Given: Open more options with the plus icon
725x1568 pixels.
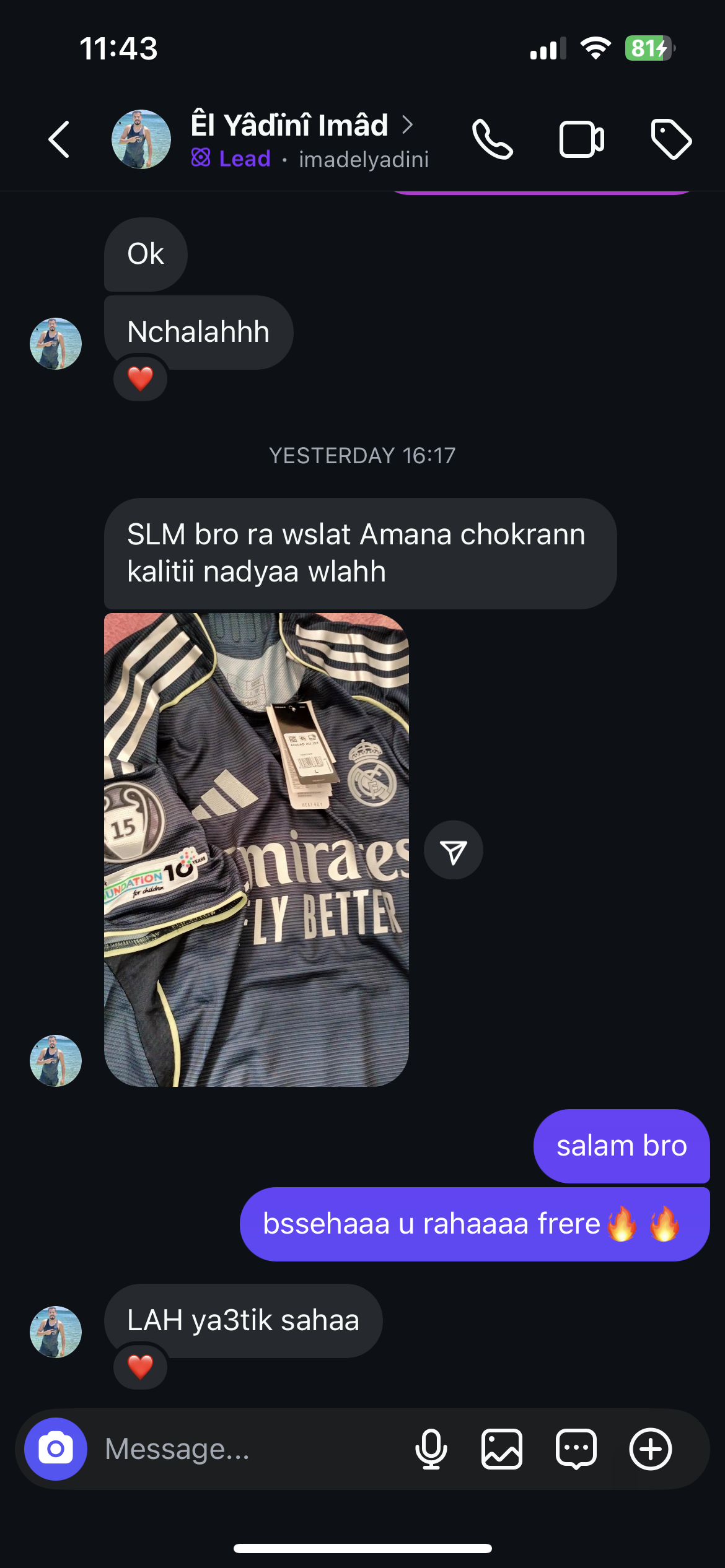Looking at the screenshot, I should [x=650, y=1449].
